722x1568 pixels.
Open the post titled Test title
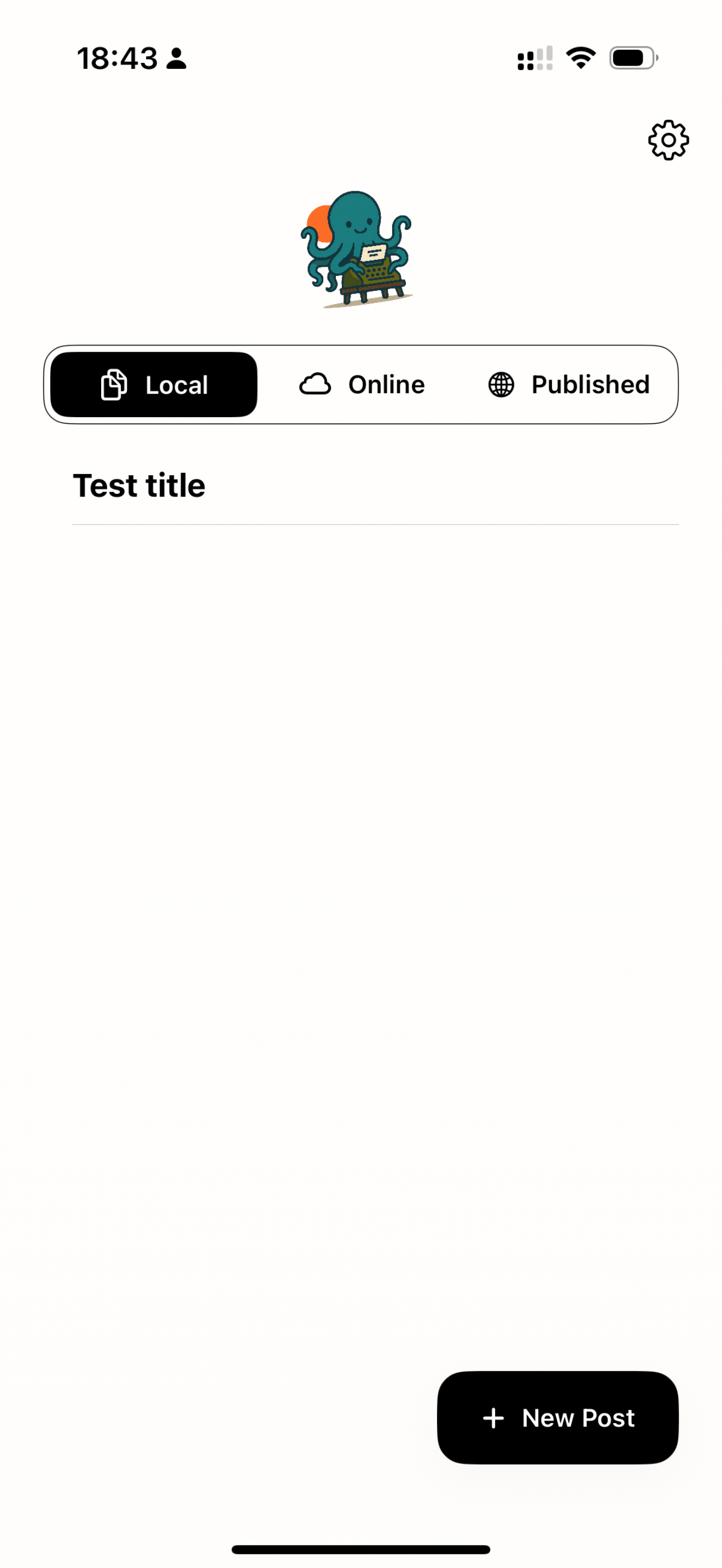(139, 485)
